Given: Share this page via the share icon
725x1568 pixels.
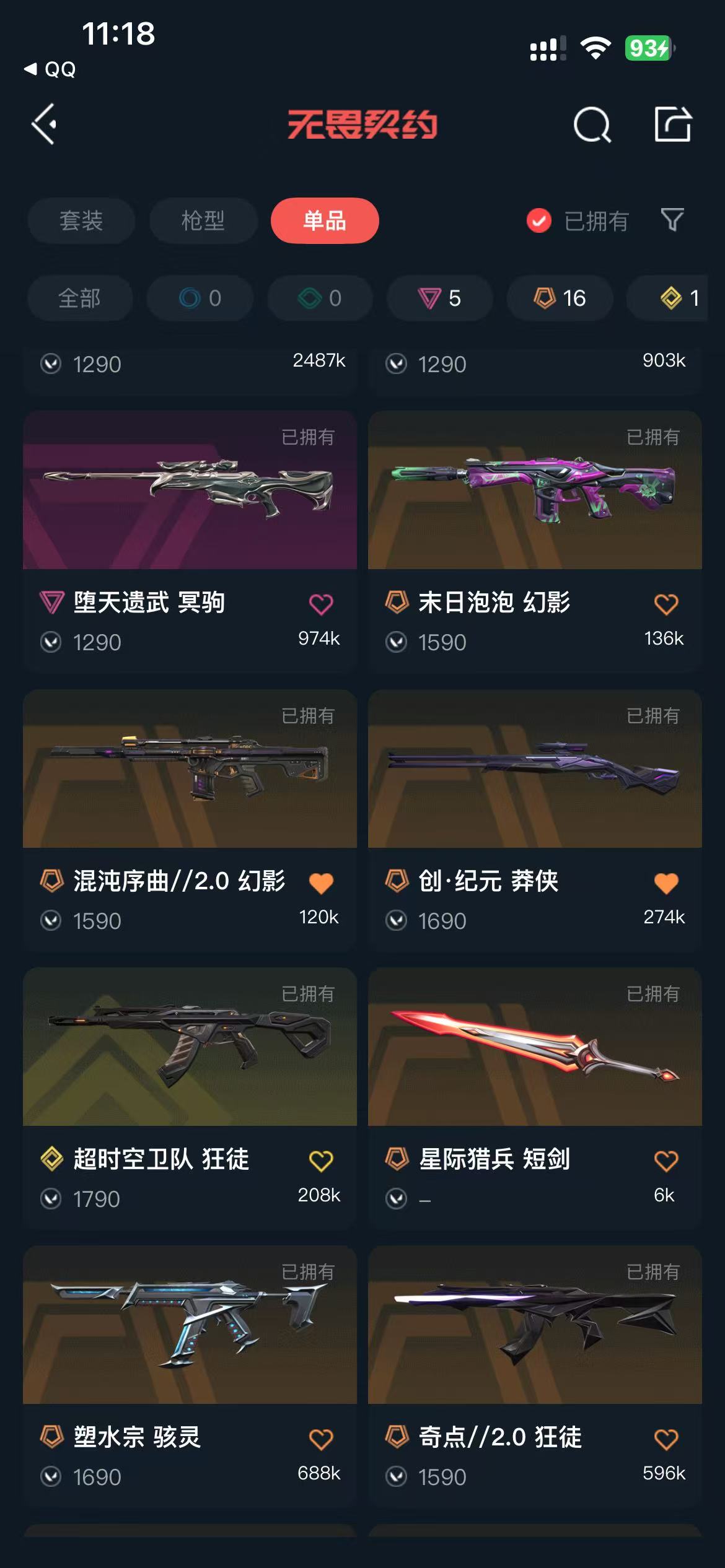Looking at the screenshot, I should pyautogui.click(x=673, y=124).
